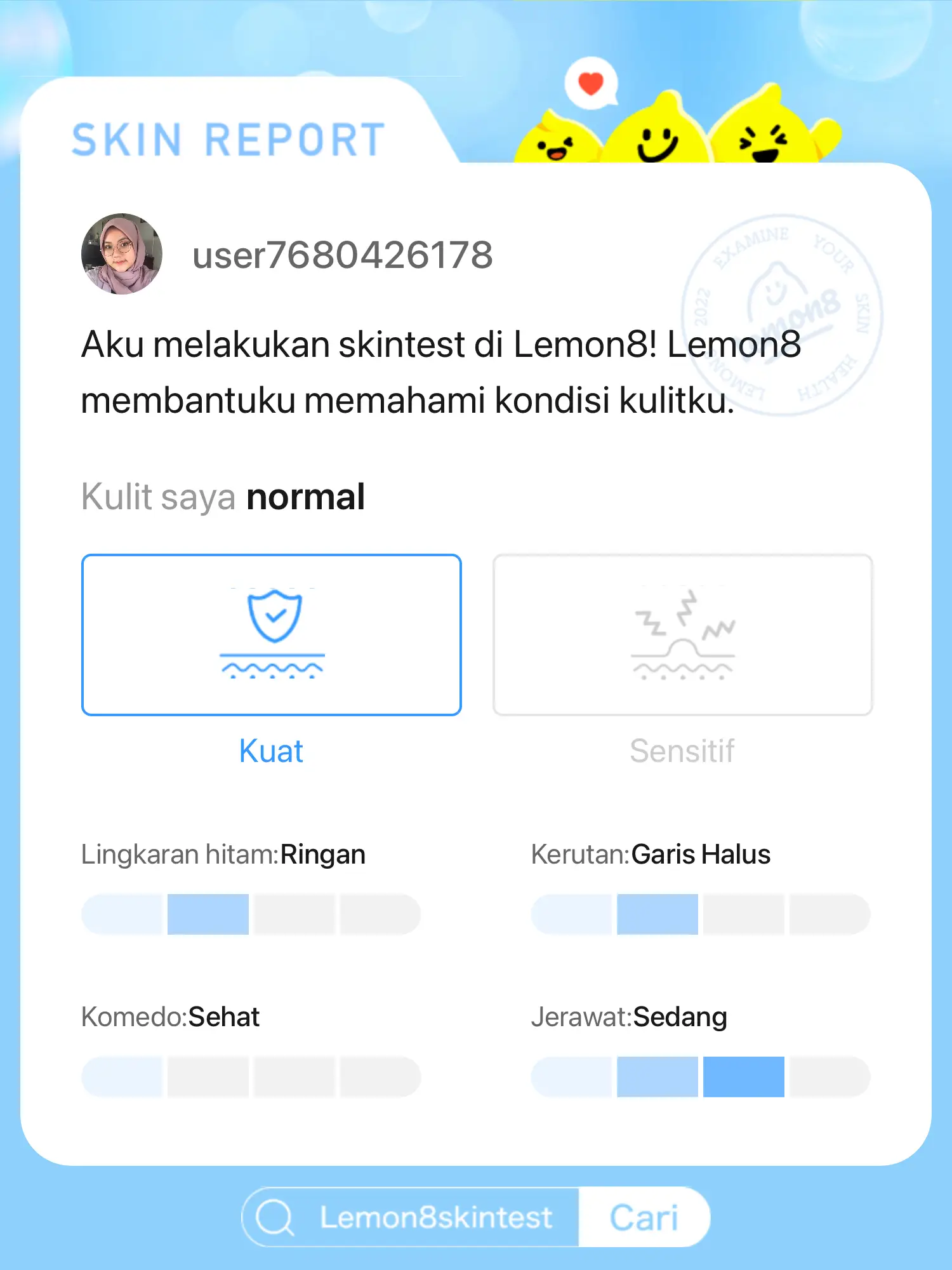Viewport: 952px width, 1270px height.
Task: Open the user7680426178 profile
Action: tap(343, 256)
